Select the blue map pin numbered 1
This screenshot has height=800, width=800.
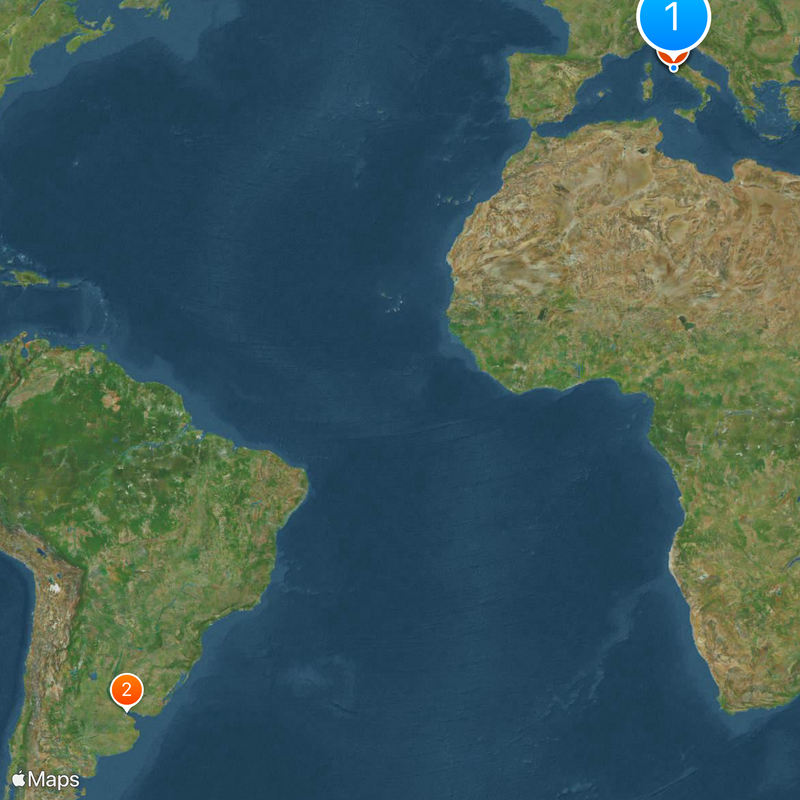point(673,20)
